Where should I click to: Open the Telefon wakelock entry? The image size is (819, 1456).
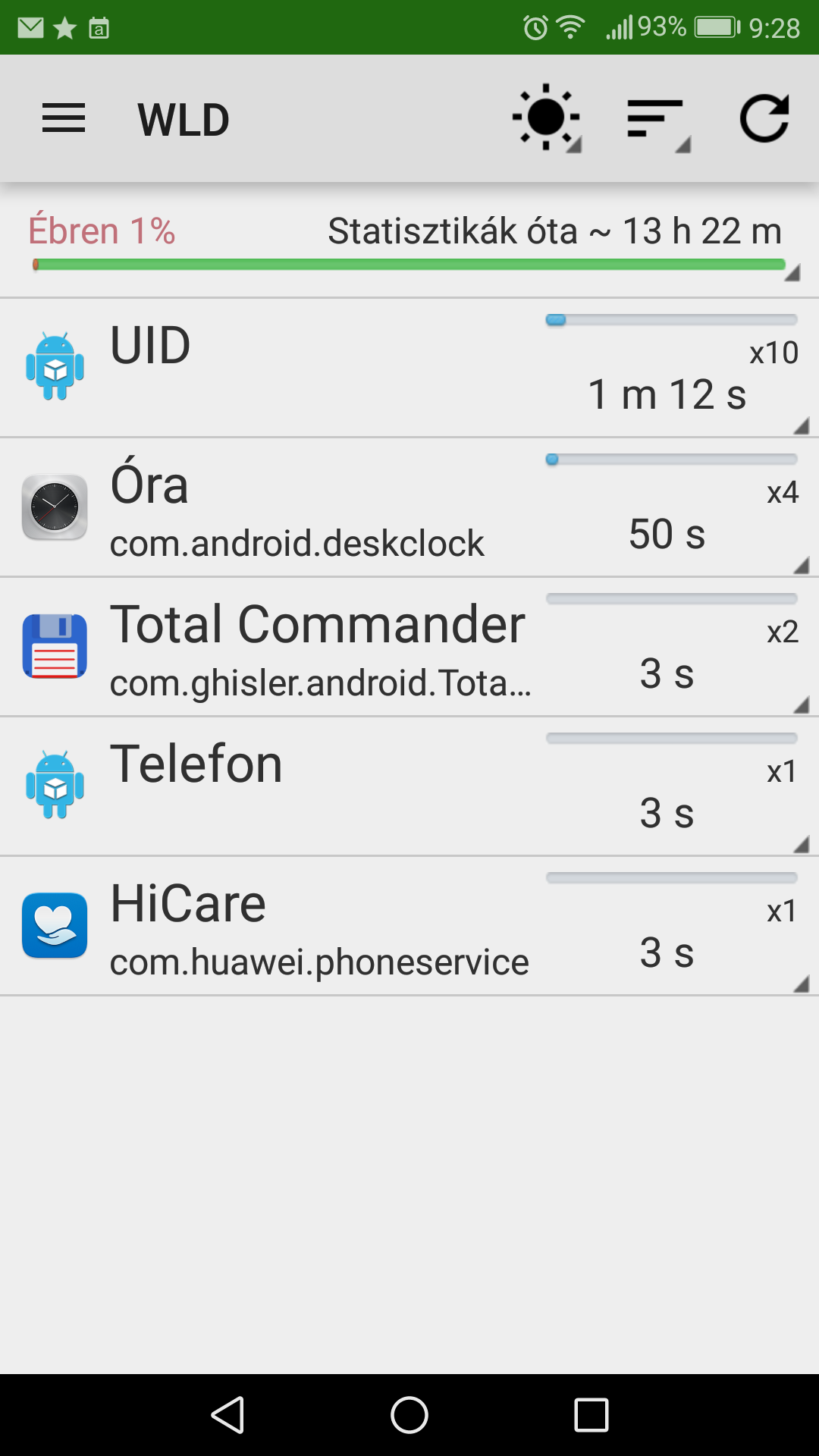coord(409,786)
